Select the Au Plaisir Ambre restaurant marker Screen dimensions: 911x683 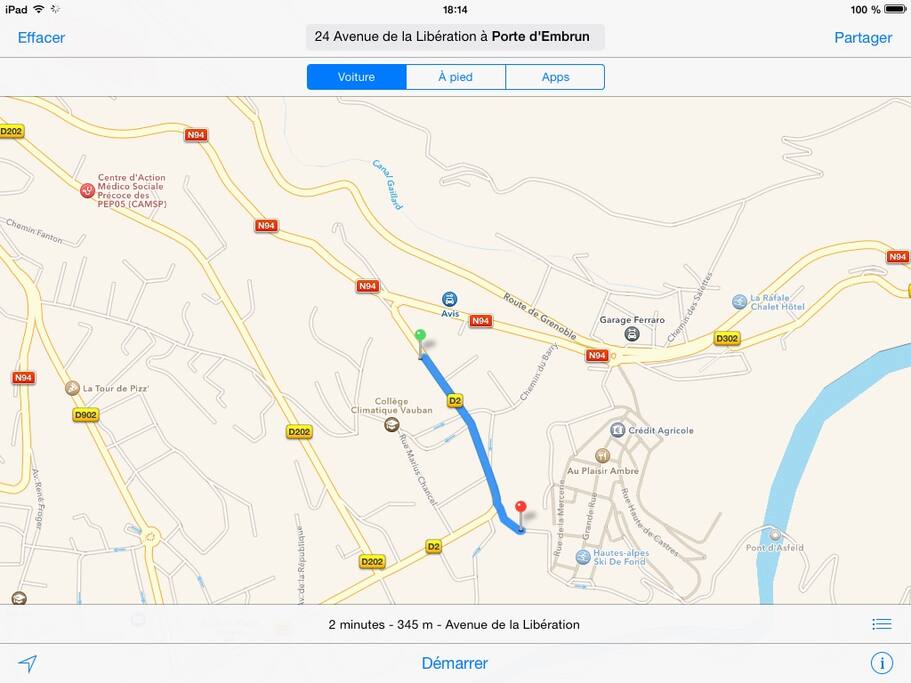[601, 455]
